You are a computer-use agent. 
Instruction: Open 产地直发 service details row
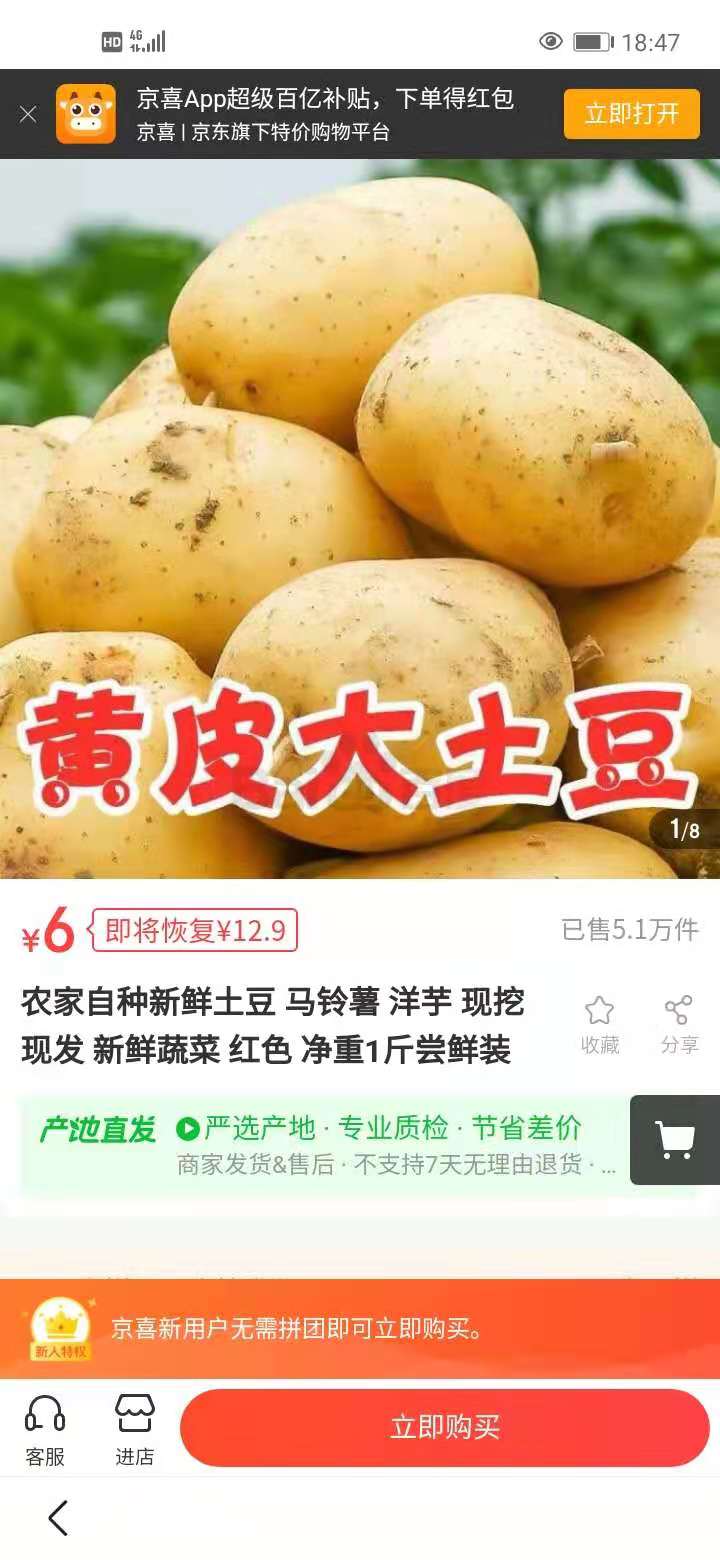pyautogui.click(x=330, y=1146)
